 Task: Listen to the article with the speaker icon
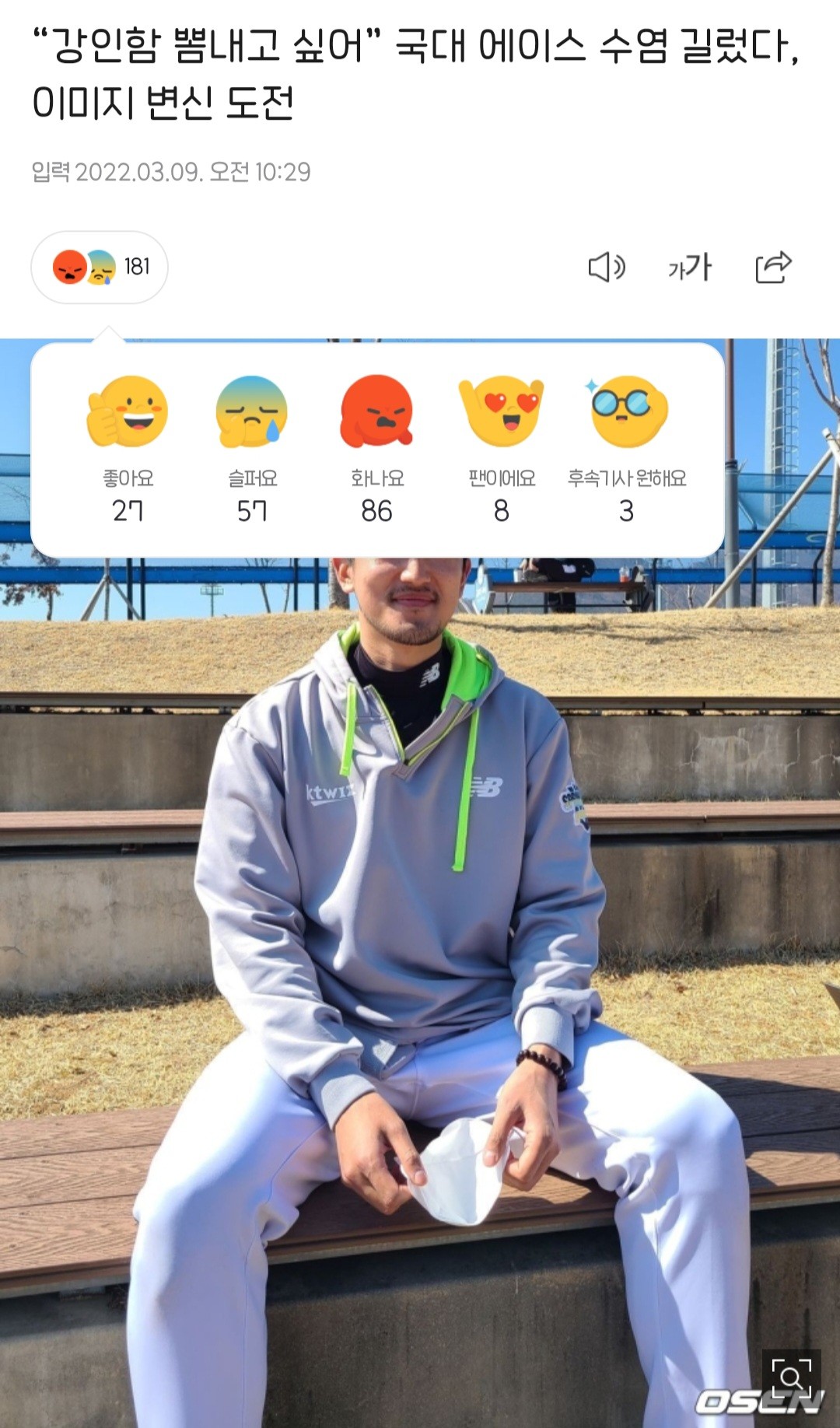pos(607,268)
